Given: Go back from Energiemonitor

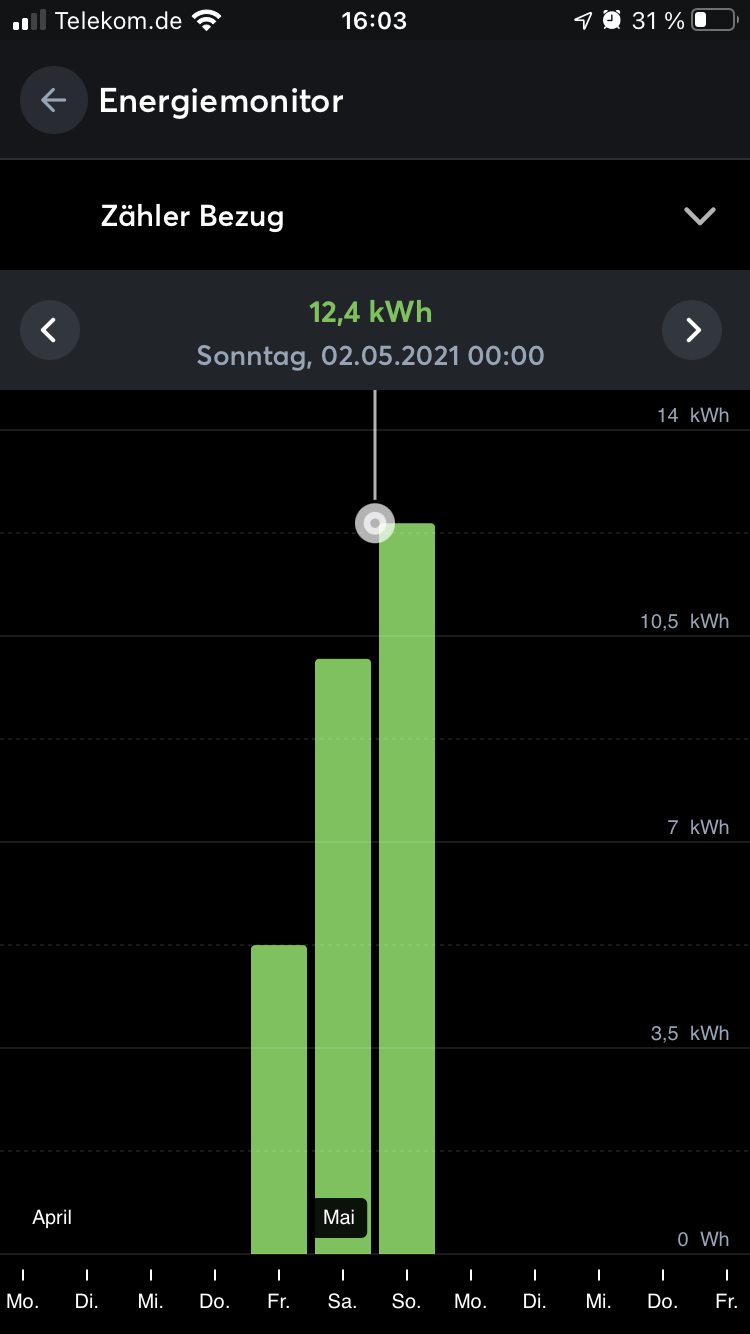Looking at the screenshot, I should tap(53, 100).
